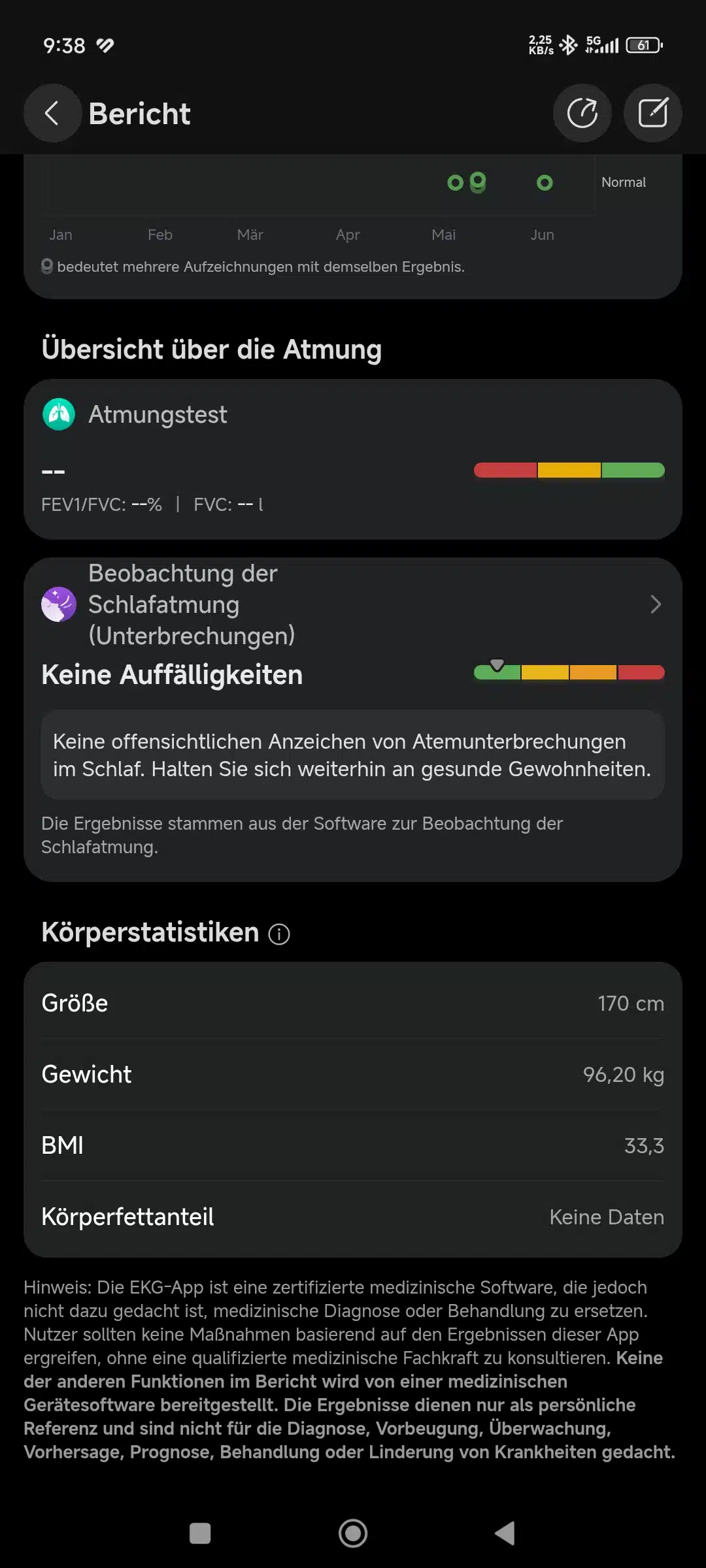Go back from the Bericht screen

[x=52, y=113]
